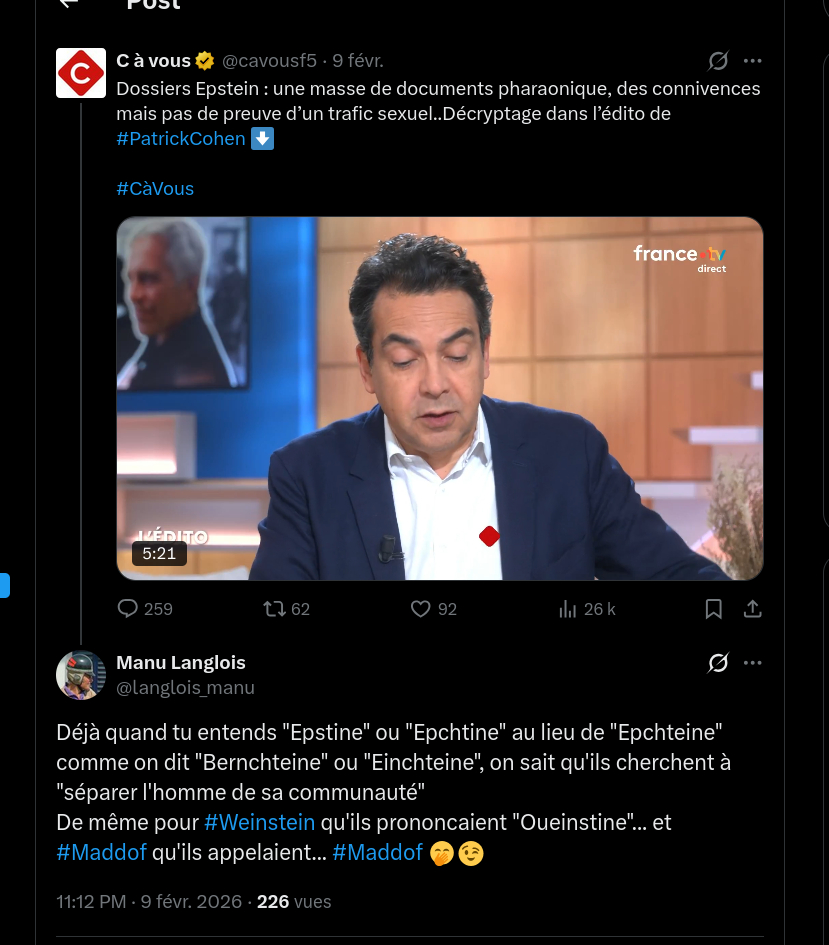Open Grok icon on C à vous post

[x=718, y=61]
